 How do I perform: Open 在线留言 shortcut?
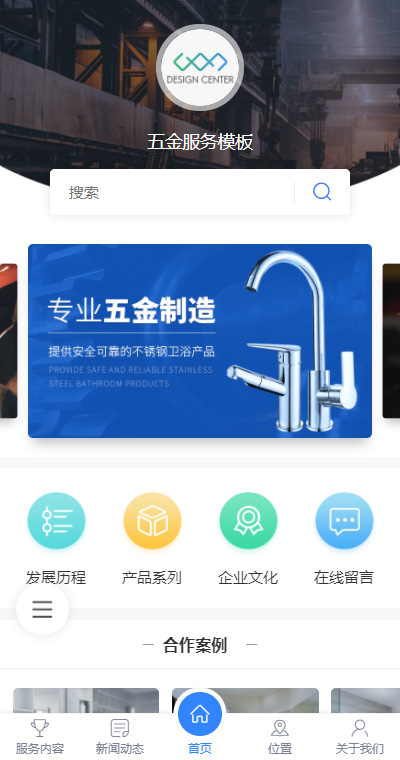click(x=344, y=539)
